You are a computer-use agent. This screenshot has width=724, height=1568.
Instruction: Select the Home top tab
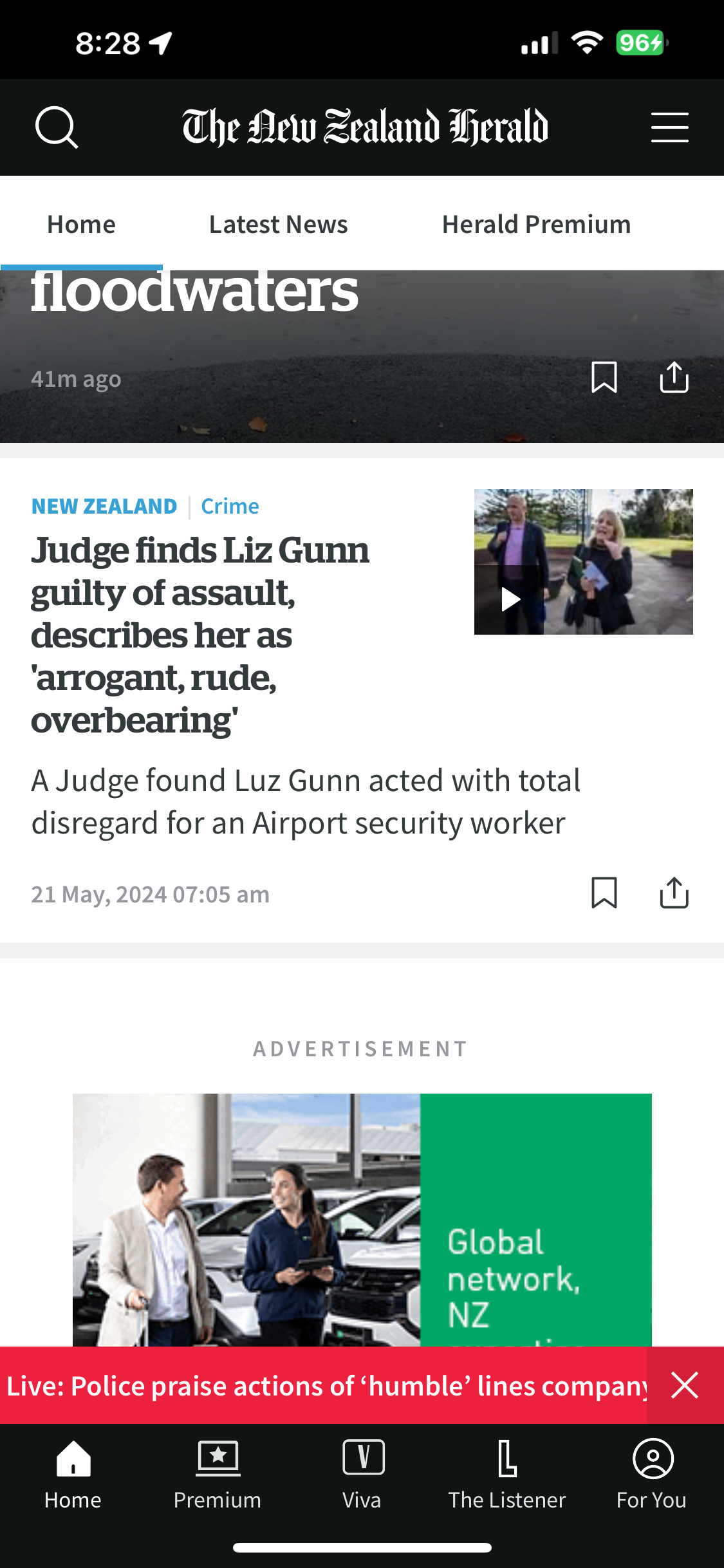[81, 225]
